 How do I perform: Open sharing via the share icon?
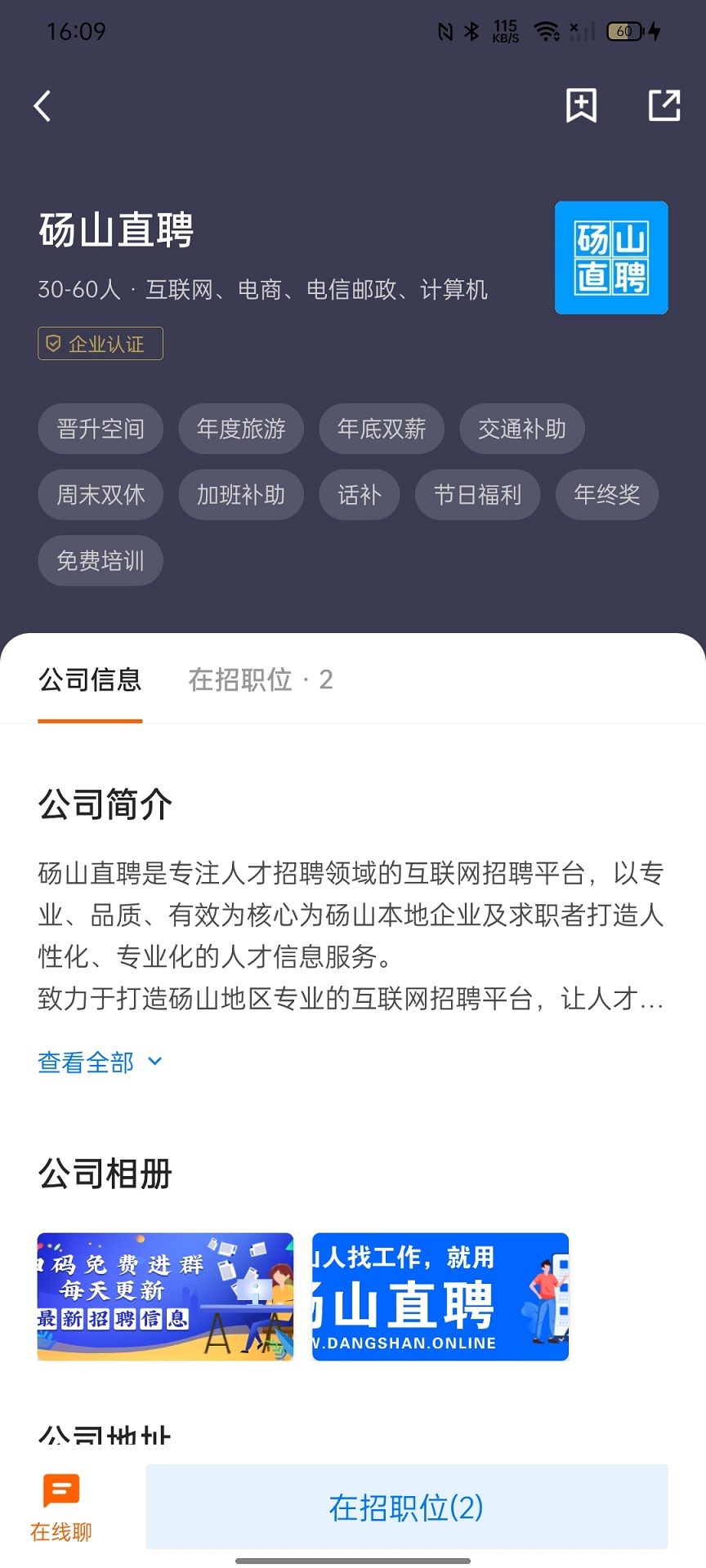pyautogui.click(x=664, y=105)
